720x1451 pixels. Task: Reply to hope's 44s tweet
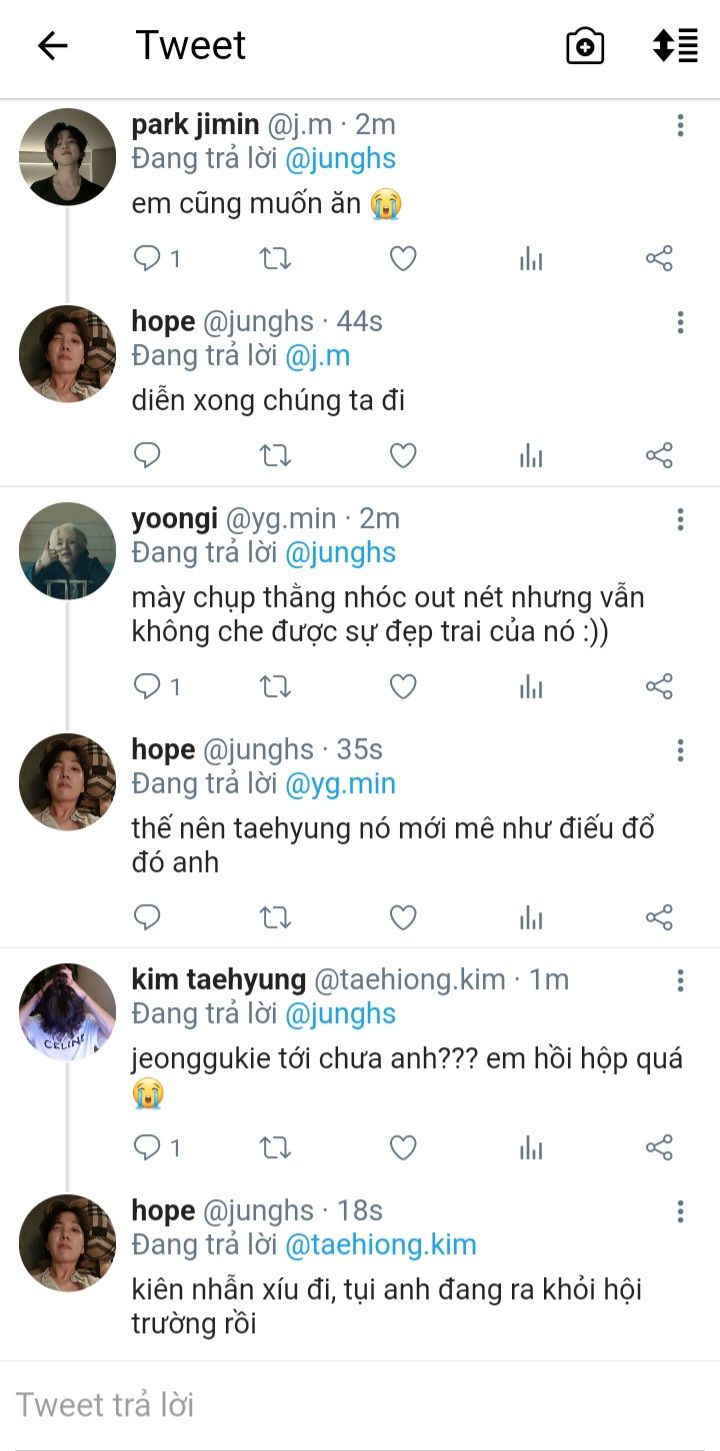pos(148,456)
